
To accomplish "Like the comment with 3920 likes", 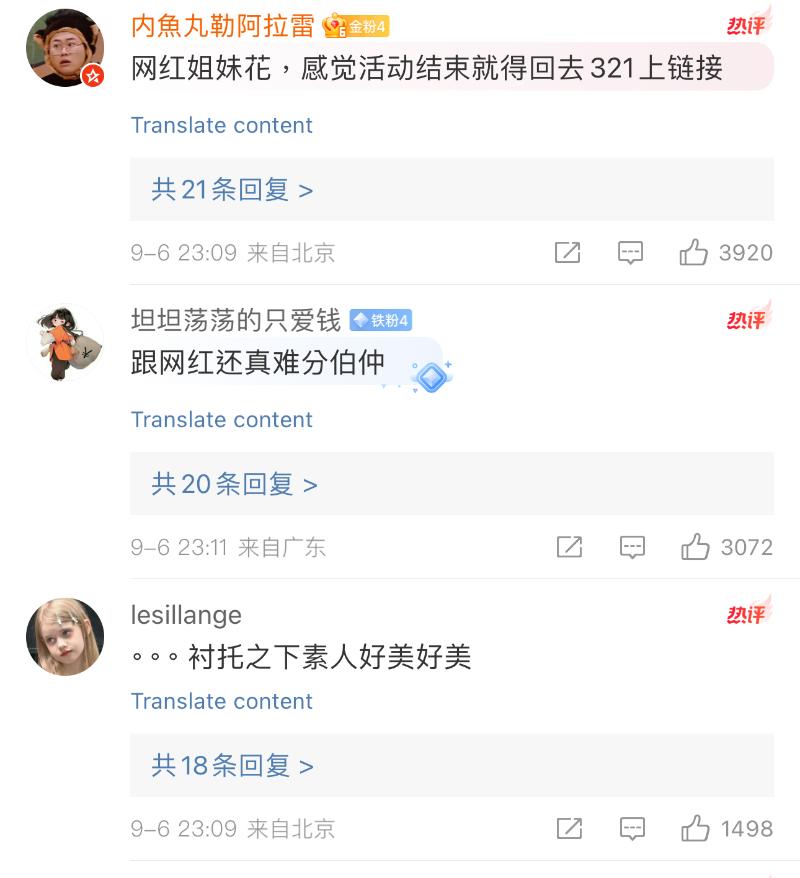I will click(694, 253).
